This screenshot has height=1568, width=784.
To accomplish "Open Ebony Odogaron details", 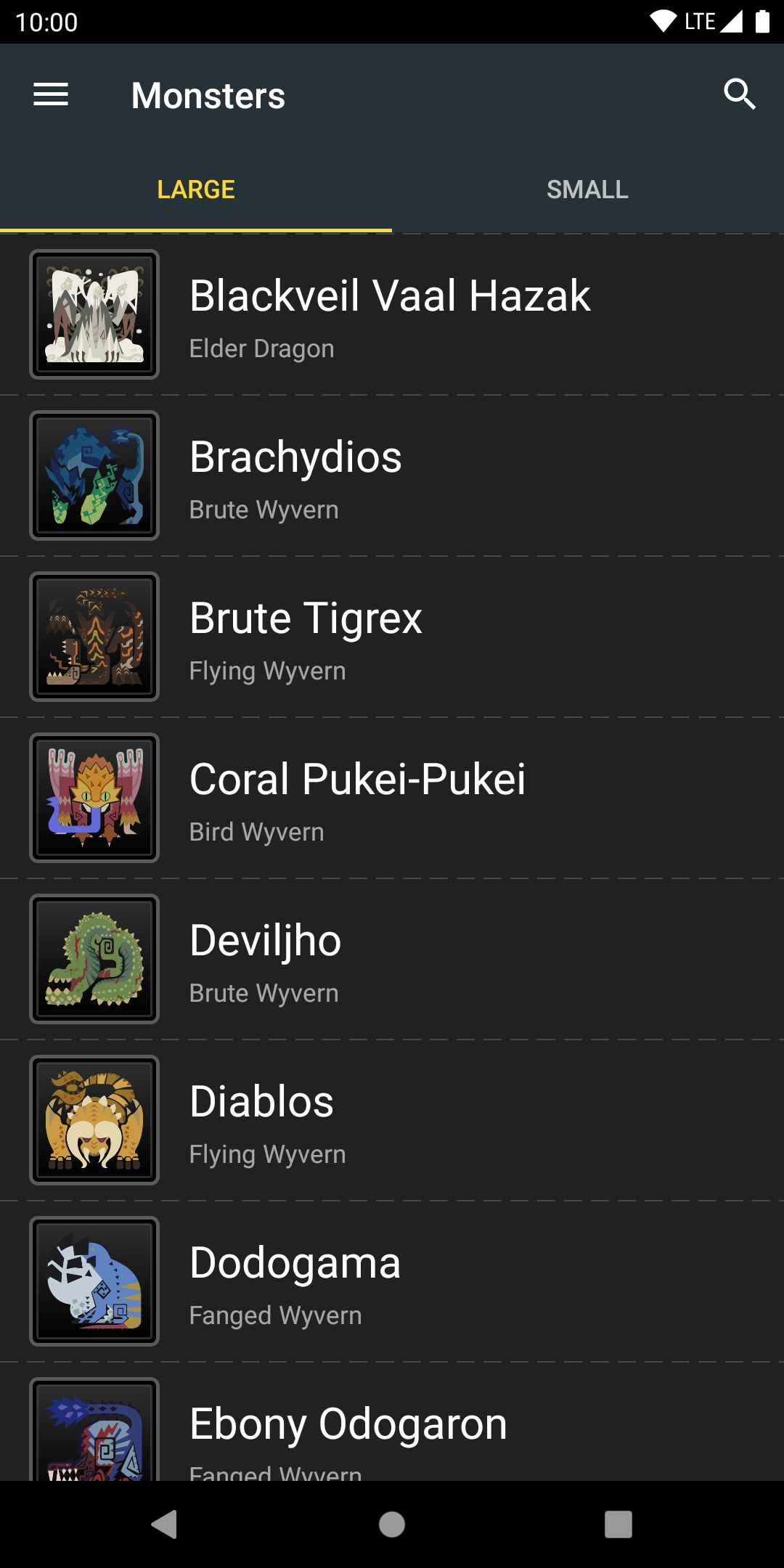I will (392, 1426).
